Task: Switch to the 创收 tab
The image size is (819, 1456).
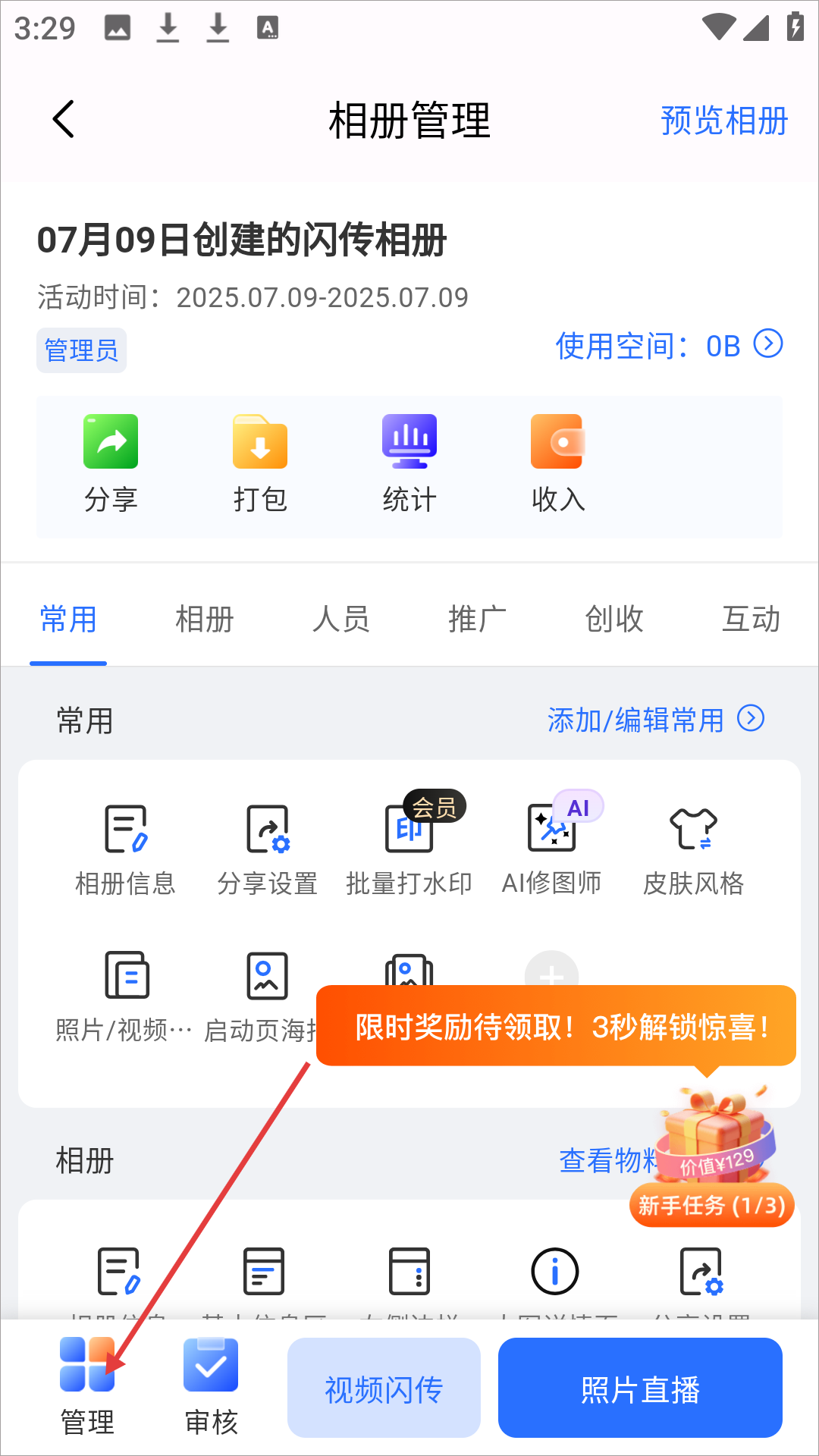Action: pyautogui.click(x=614, y=620)
